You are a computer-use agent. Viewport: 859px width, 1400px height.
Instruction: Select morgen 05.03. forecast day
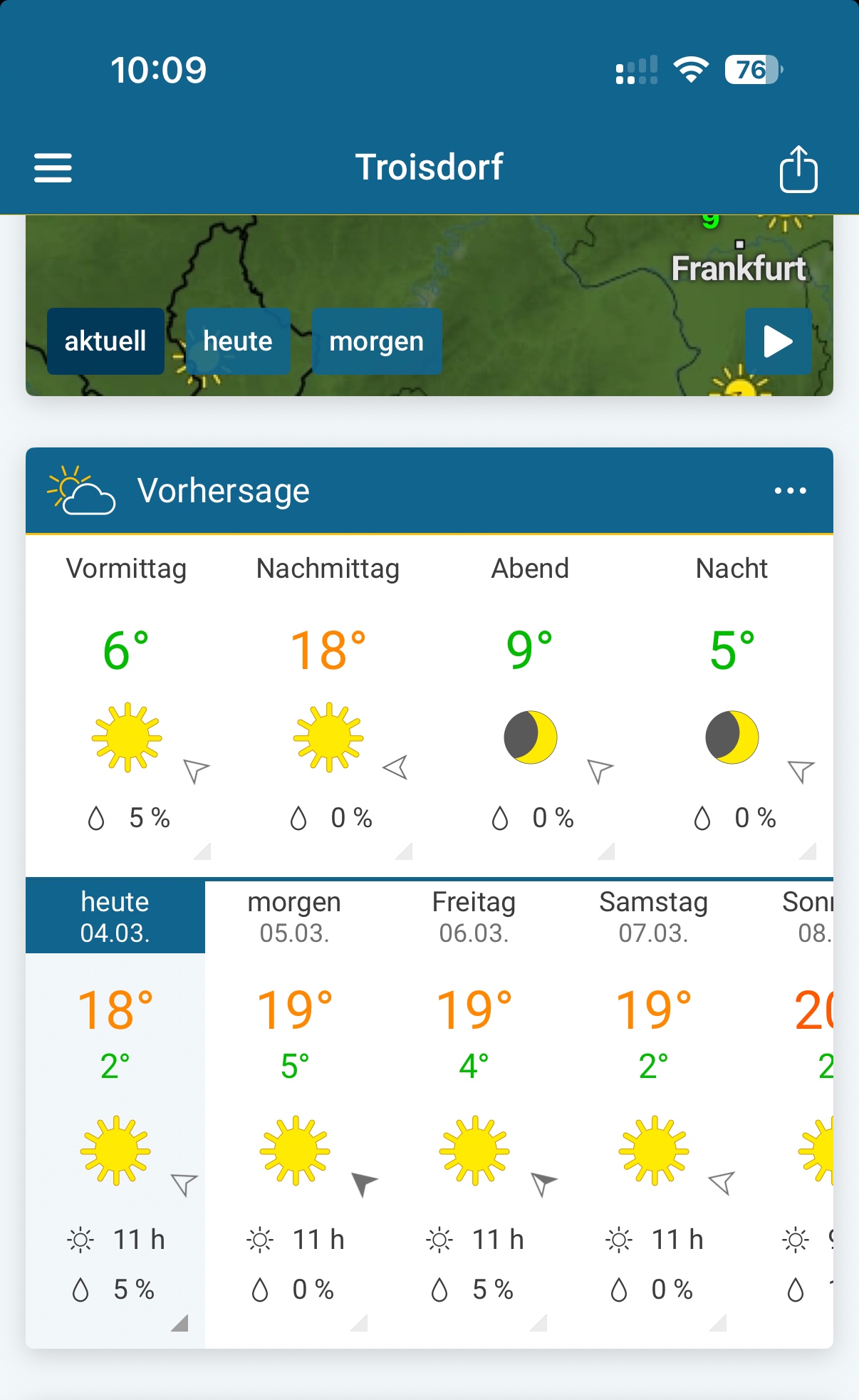pos(294,917)
